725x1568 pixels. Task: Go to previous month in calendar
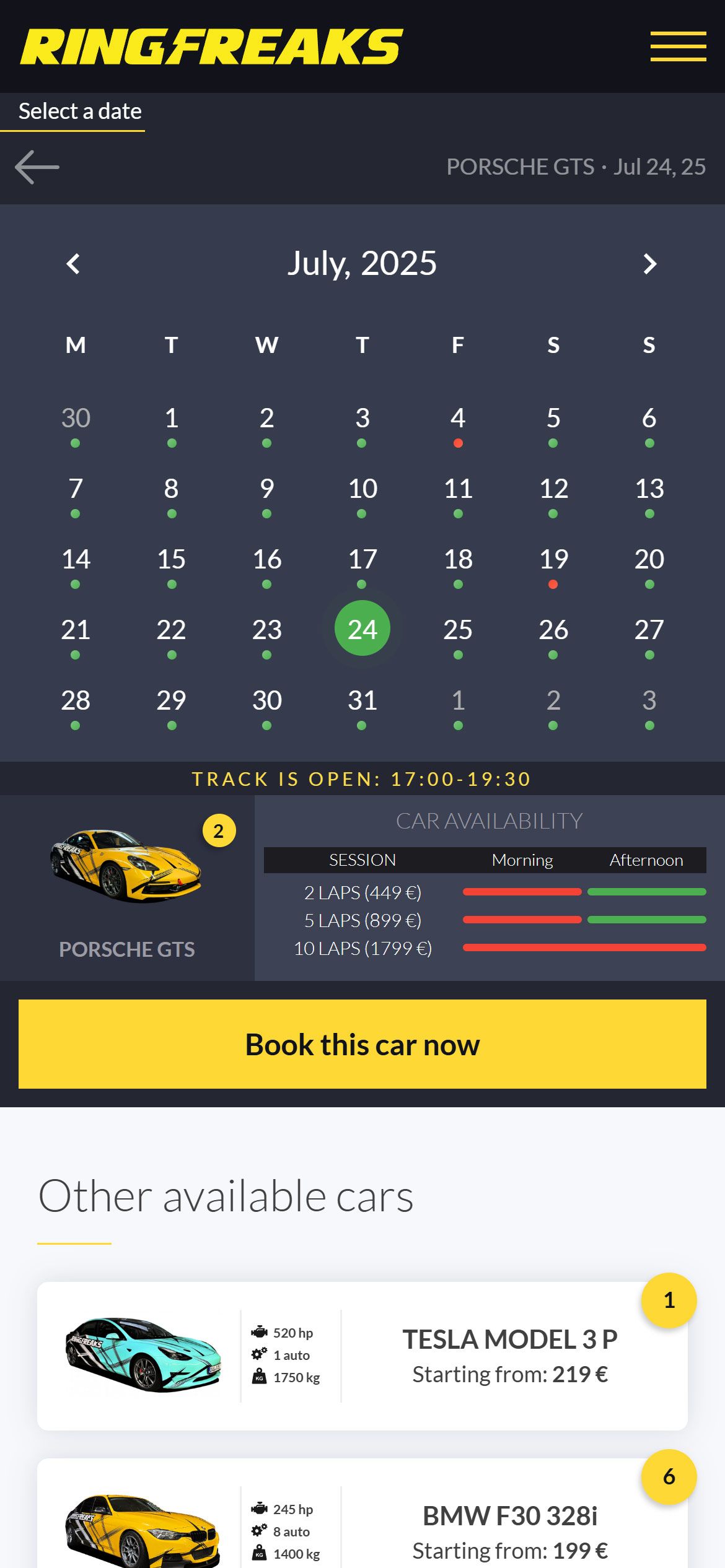click(73, 264)
